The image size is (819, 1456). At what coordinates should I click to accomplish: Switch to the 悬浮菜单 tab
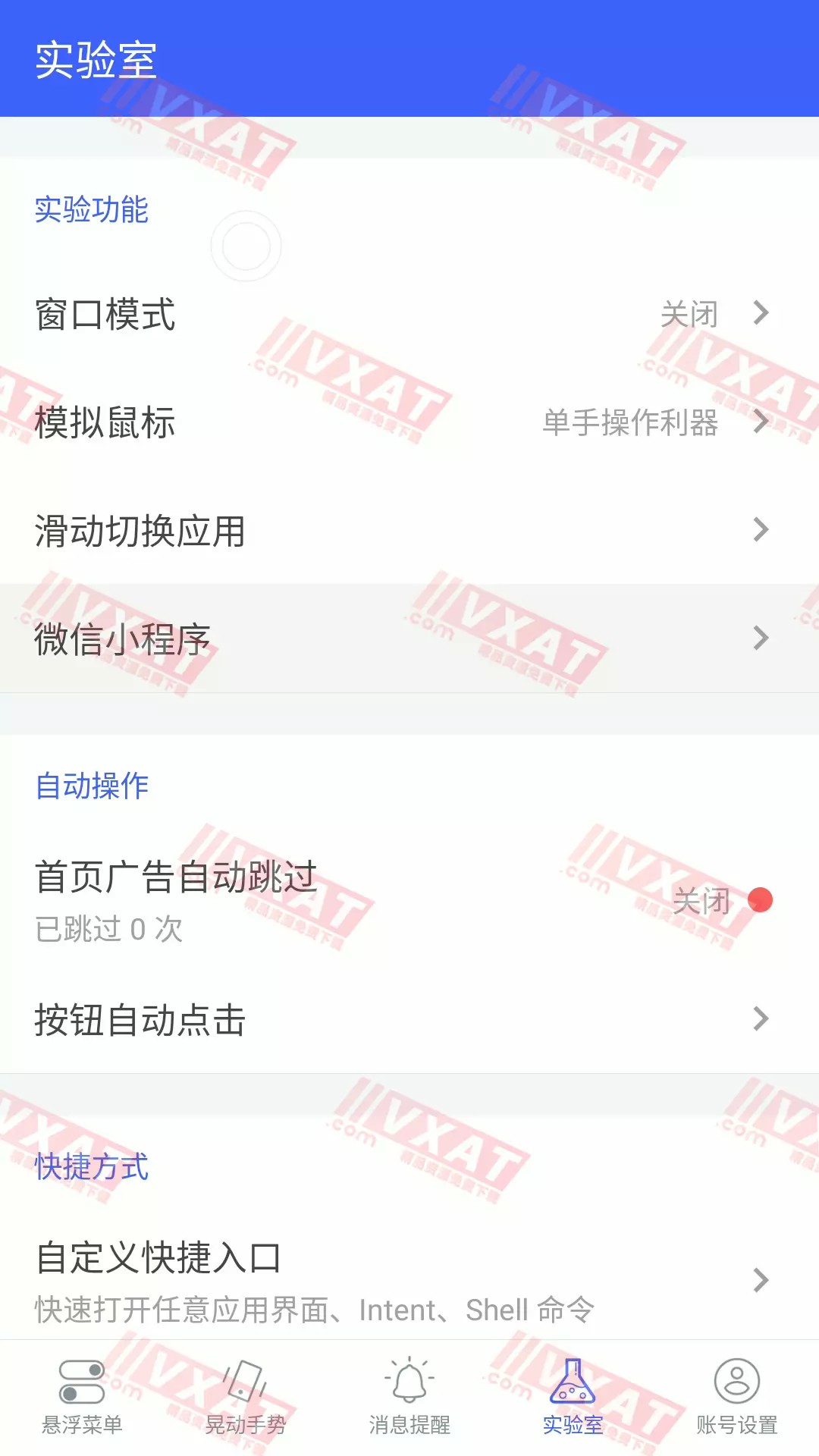[82, 1397]
